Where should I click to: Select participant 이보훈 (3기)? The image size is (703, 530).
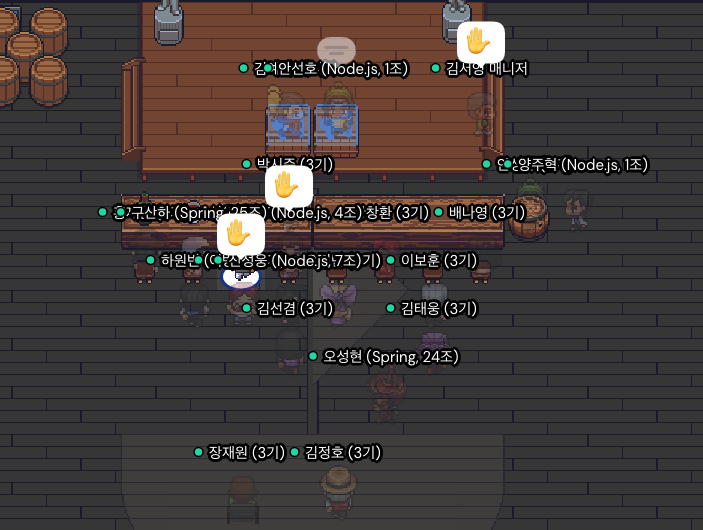(x=434, y=290)
